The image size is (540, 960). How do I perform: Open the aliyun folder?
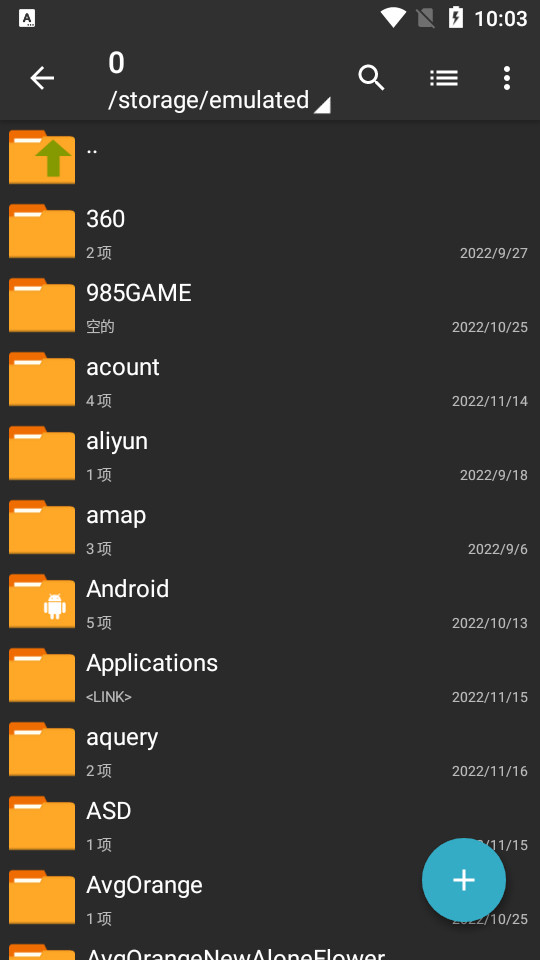[270, 454]
